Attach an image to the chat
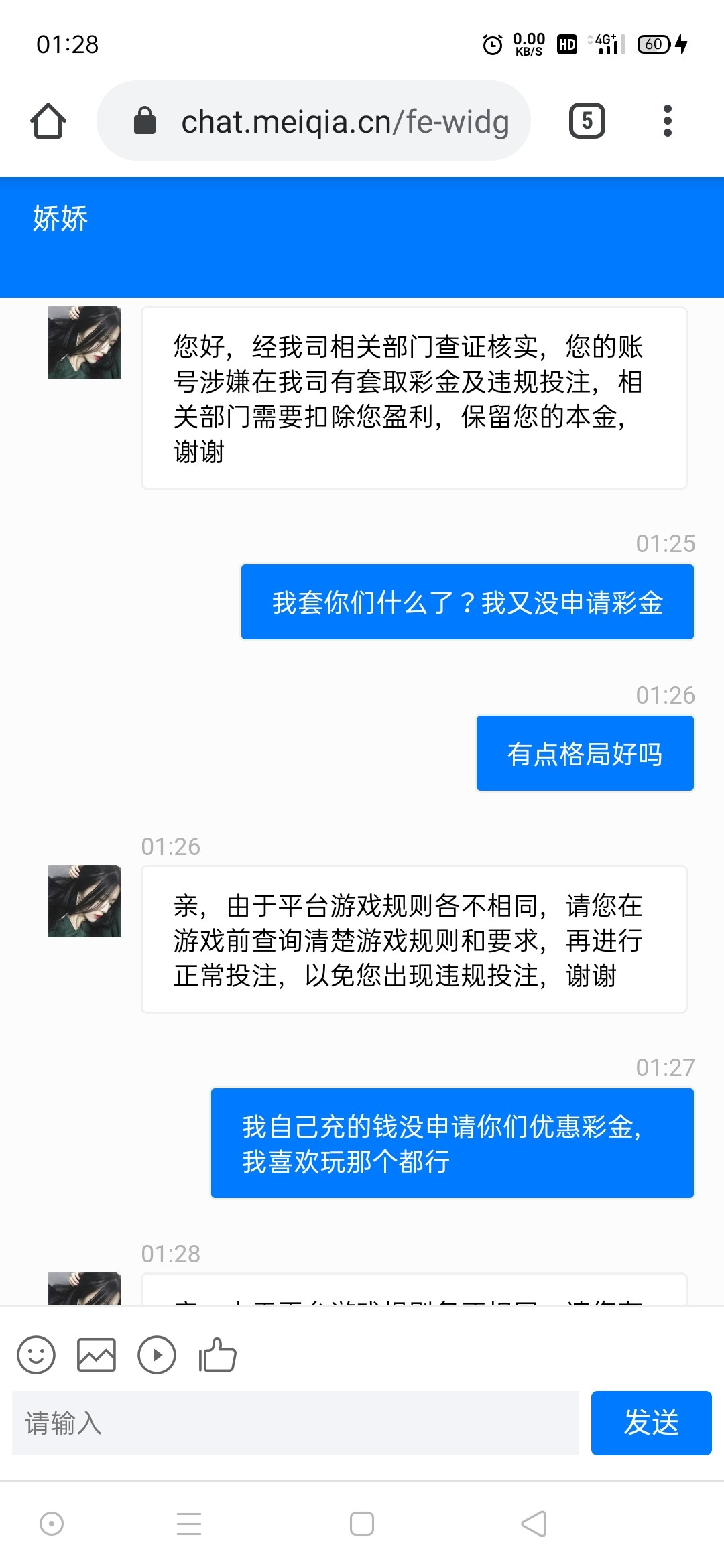This screenshot has height=1568, width=724. tap(97, 1355)
